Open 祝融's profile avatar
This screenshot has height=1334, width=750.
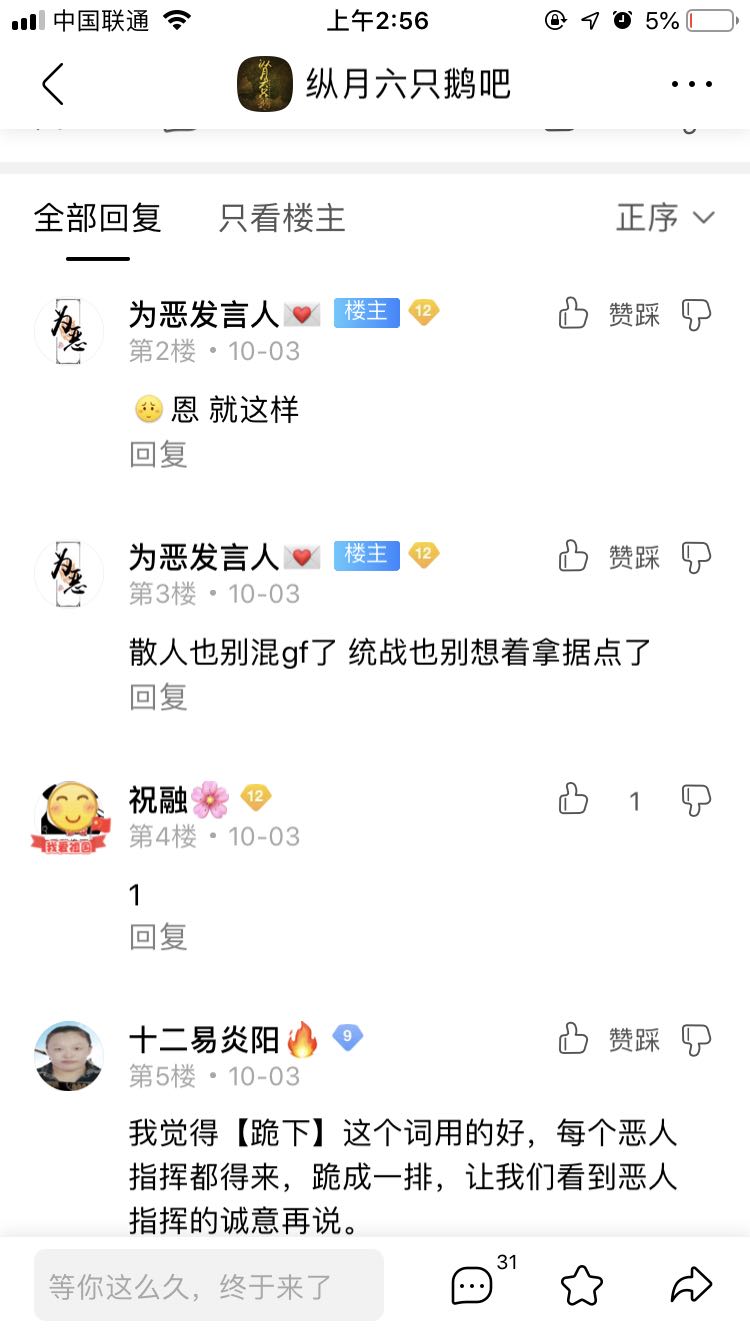pyautogui.click(x=69, y=816)
